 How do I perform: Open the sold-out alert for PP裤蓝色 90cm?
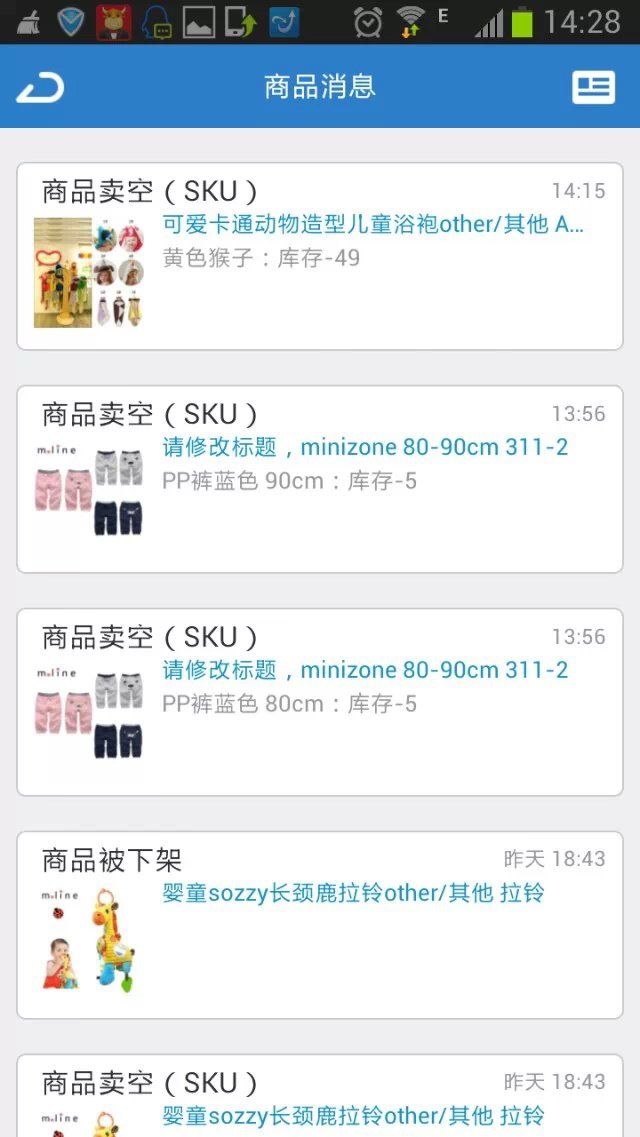[320, 479]
